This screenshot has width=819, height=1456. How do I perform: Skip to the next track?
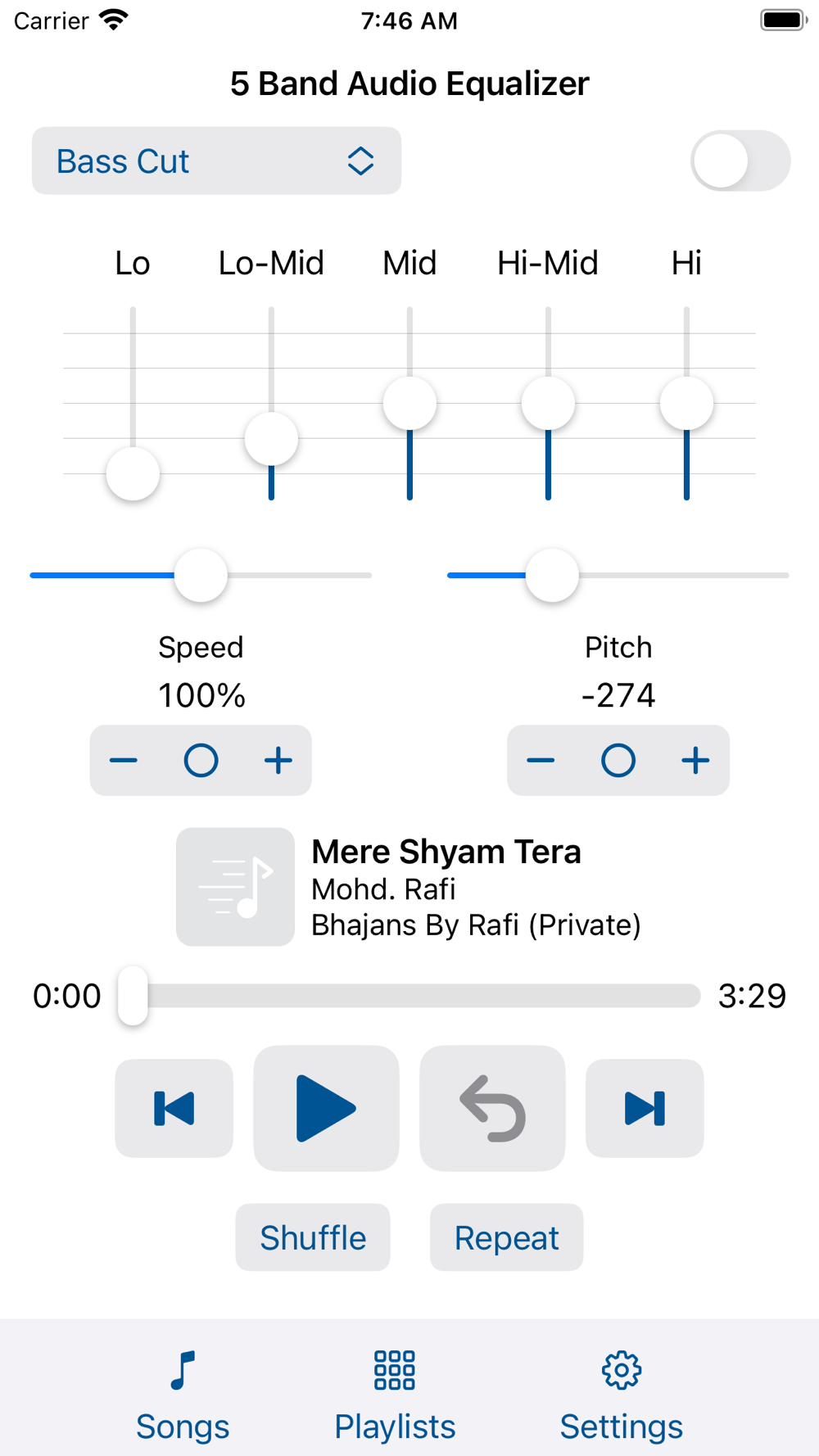tap(645, 1108)
